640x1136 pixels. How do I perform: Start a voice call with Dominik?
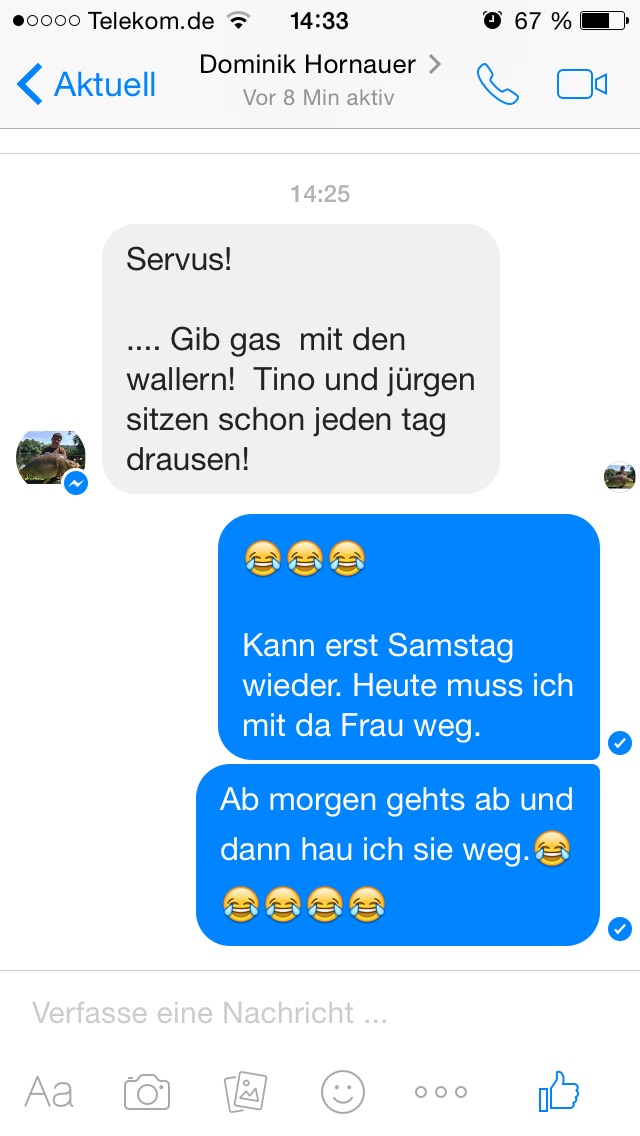point(497,85)
